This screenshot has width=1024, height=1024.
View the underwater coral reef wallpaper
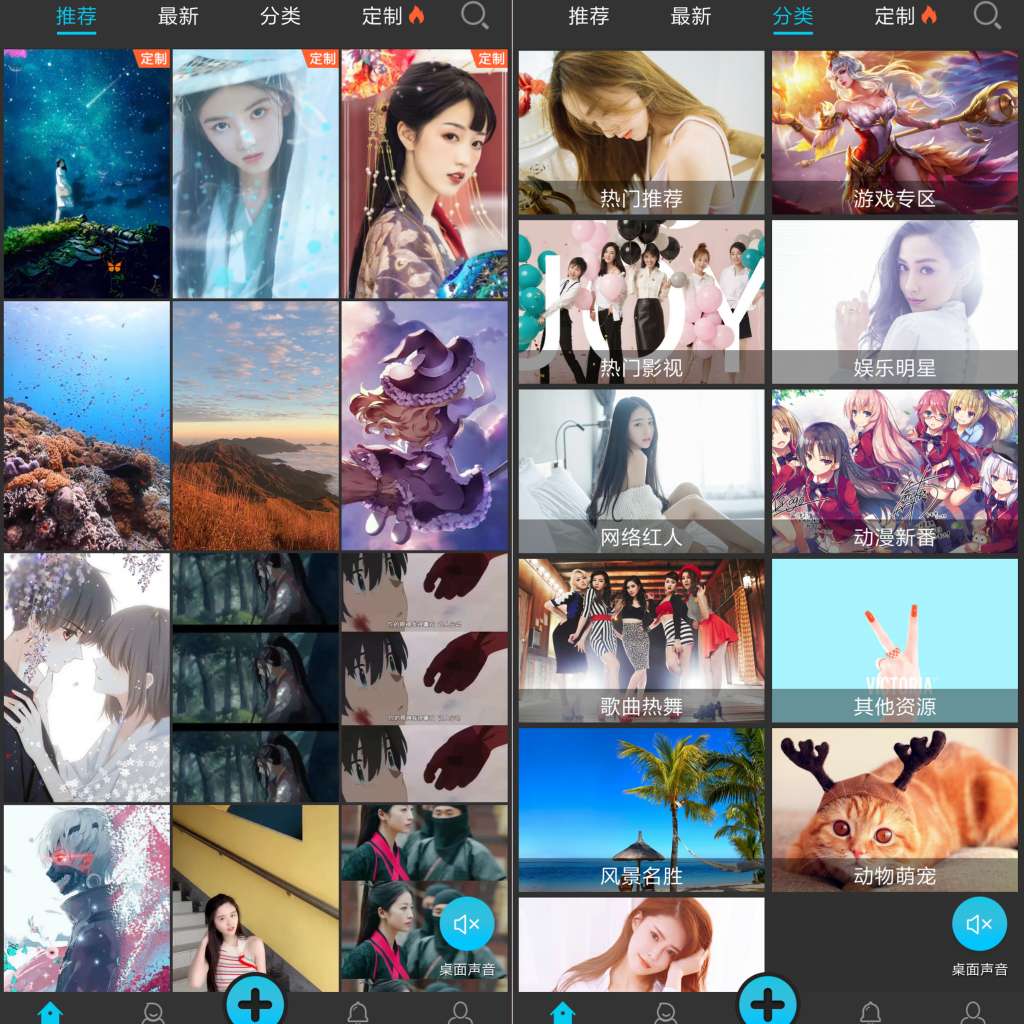pyautogui.click(x=87, y=426)
